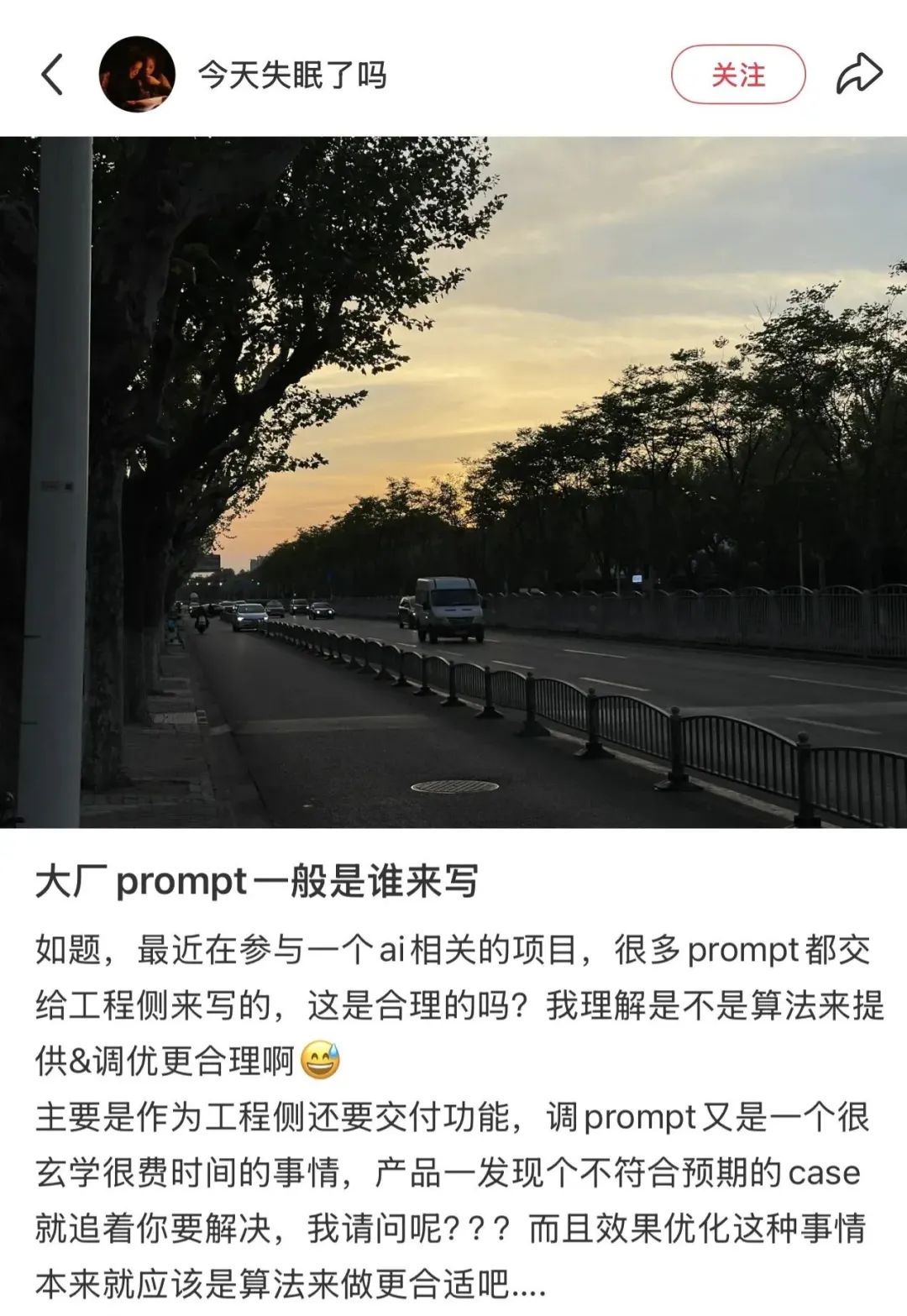The image size is (907, 1316).
Task: Share this post
Action: 858,75
